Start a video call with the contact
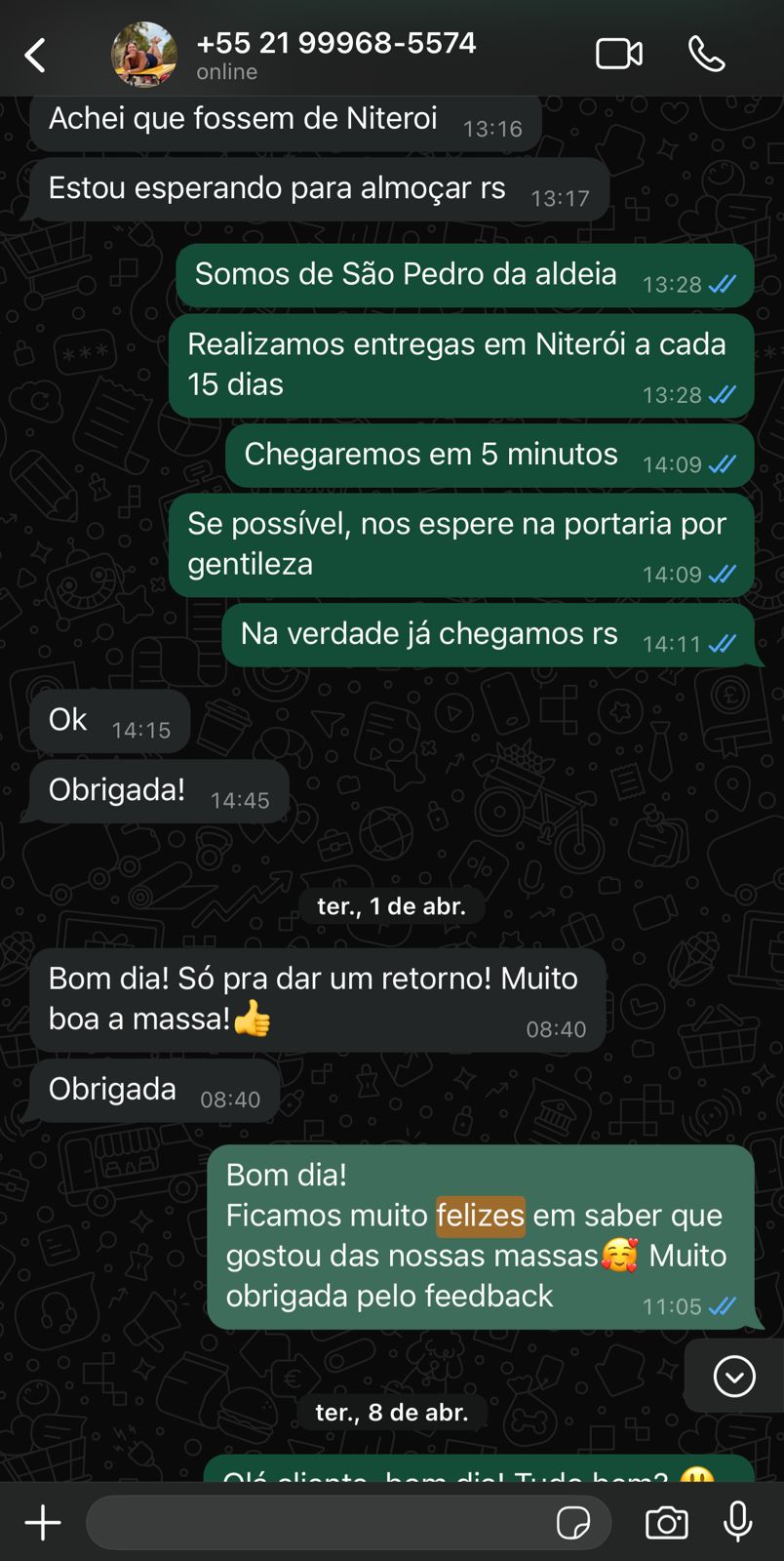Image resolution: width=784 pixels, height=1561 pixels. tap(618, 54)
